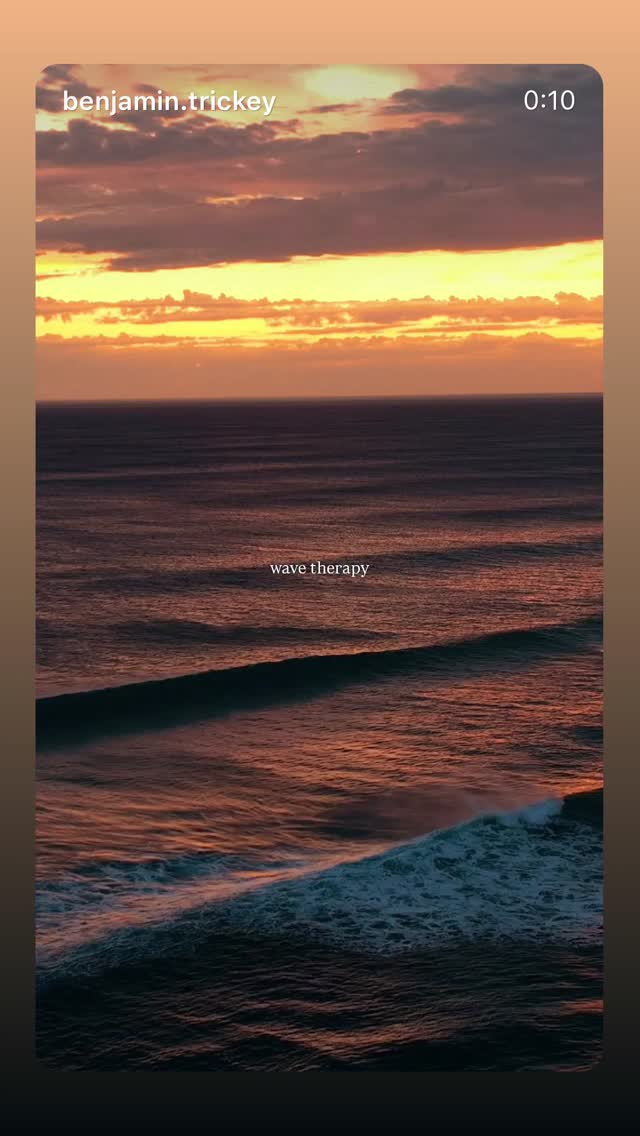Open benjamin.trickey's profile from the username

(x=169, y=101)
